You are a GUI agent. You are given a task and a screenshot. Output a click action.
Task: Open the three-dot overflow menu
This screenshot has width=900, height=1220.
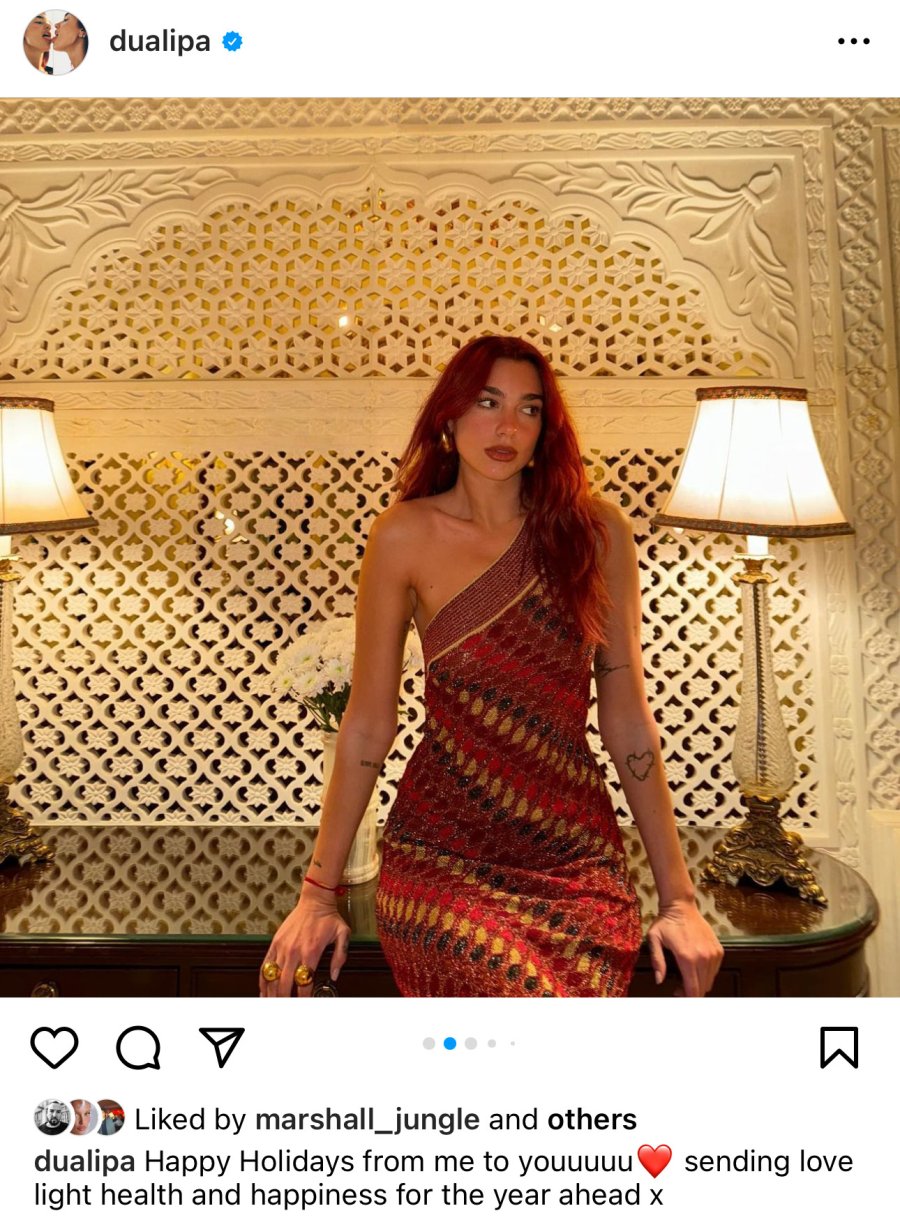point(853,42)
